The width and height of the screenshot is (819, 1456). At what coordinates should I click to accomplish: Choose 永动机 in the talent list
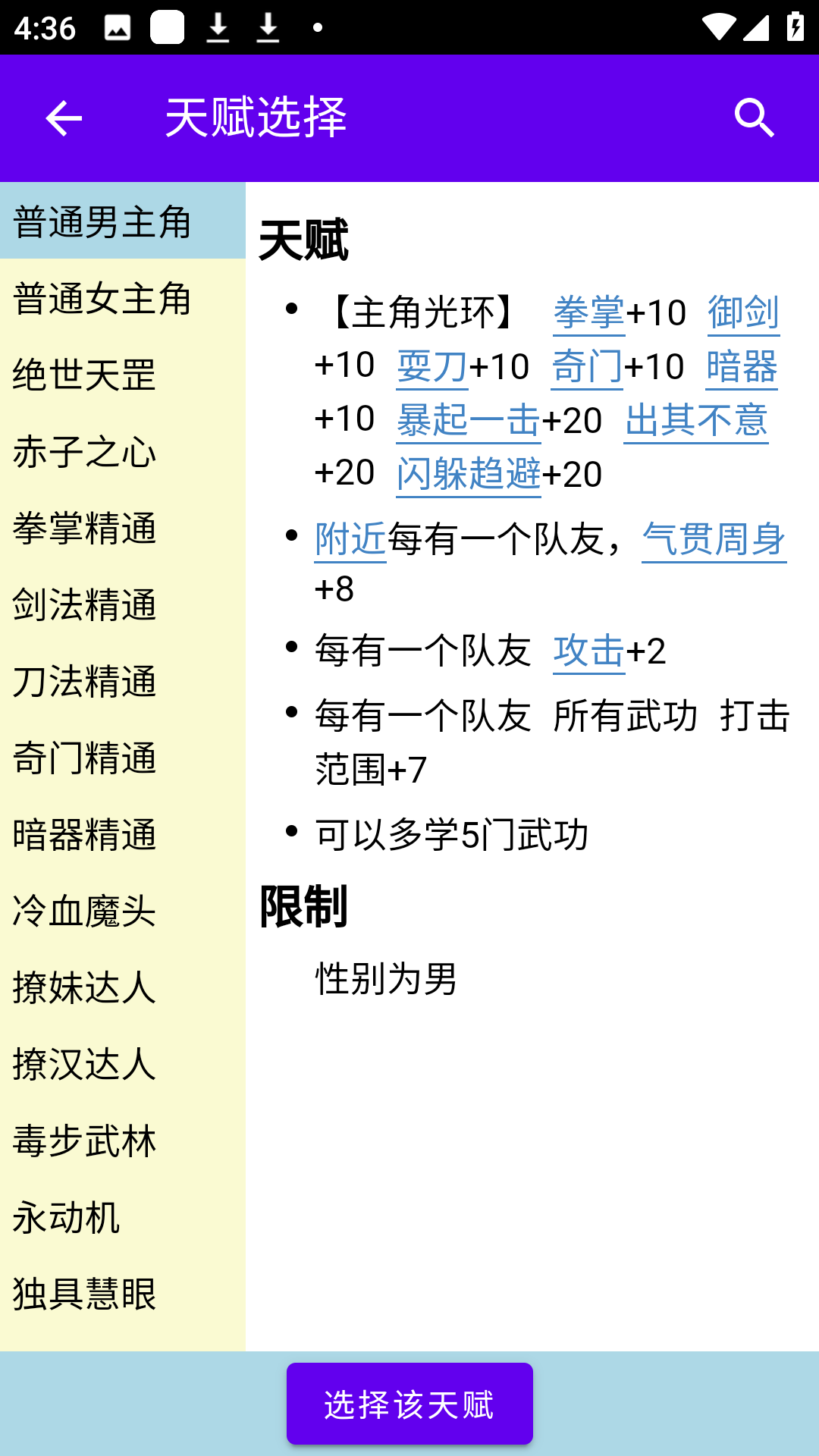point(123,1216)
